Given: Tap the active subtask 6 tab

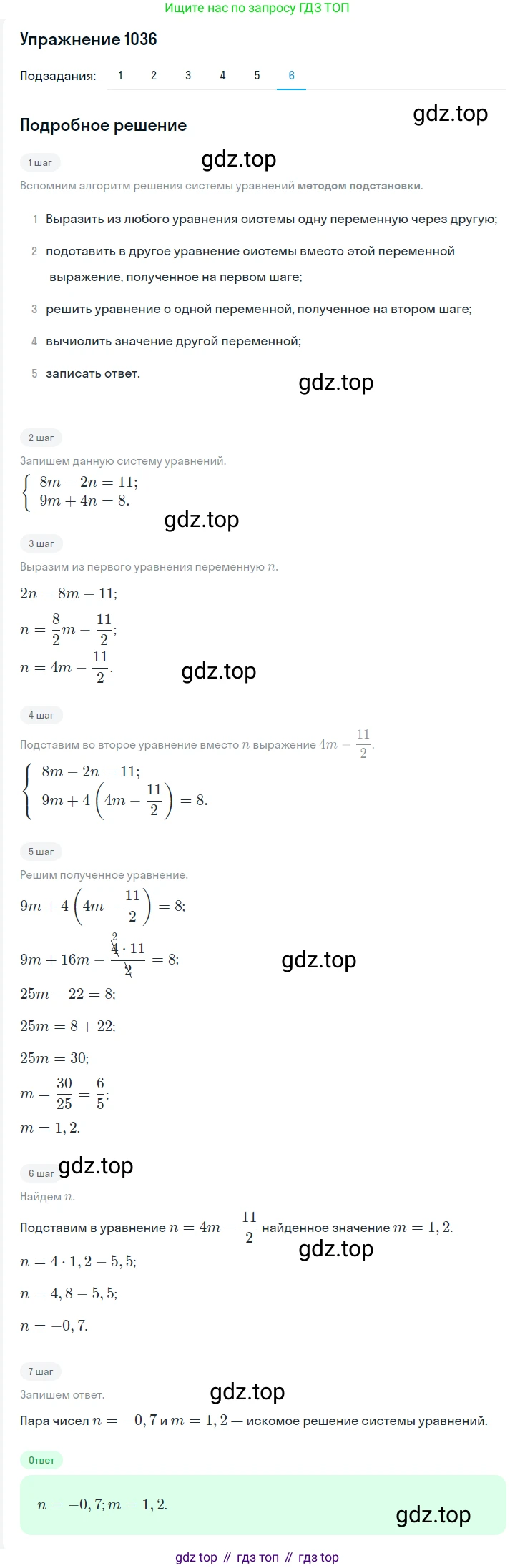Looking at the screenshot, I should click(291, 75).
